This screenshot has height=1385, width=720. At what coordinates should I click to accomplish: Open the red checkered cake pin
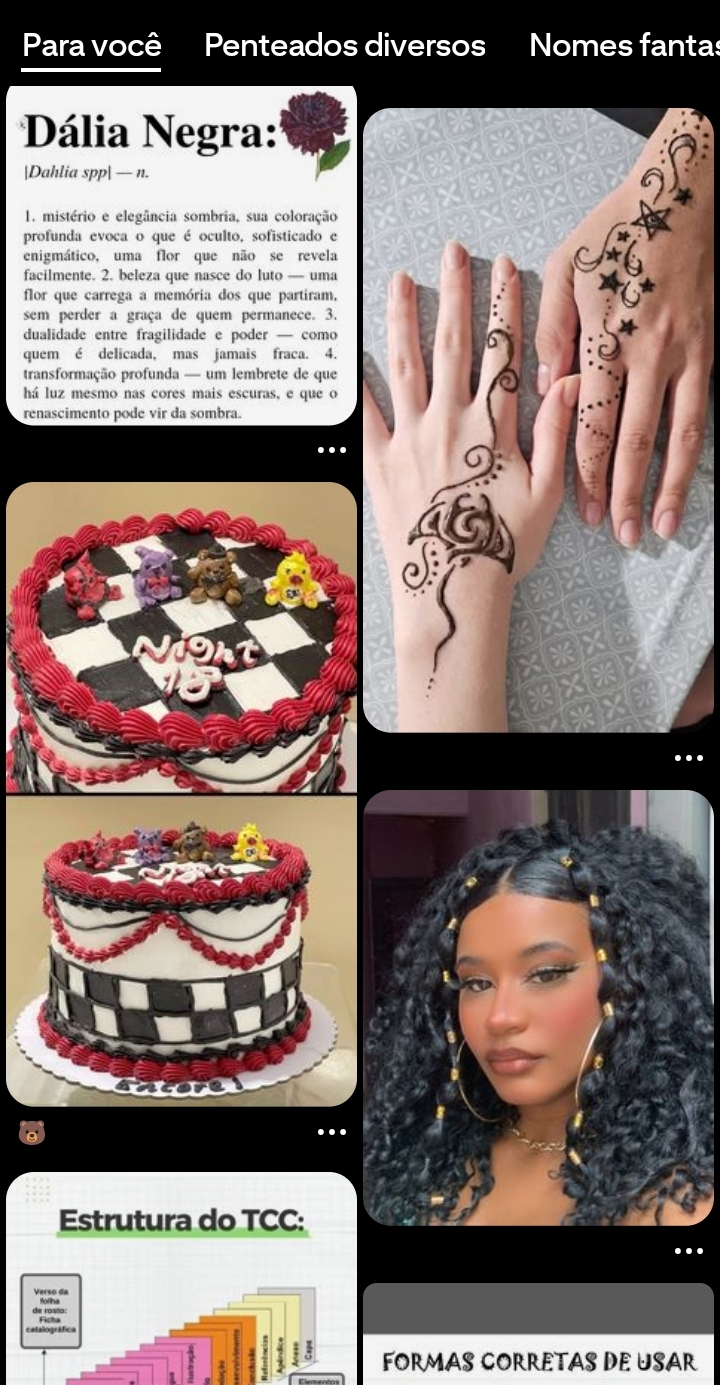pyautogui.click(x=181, y=795)
